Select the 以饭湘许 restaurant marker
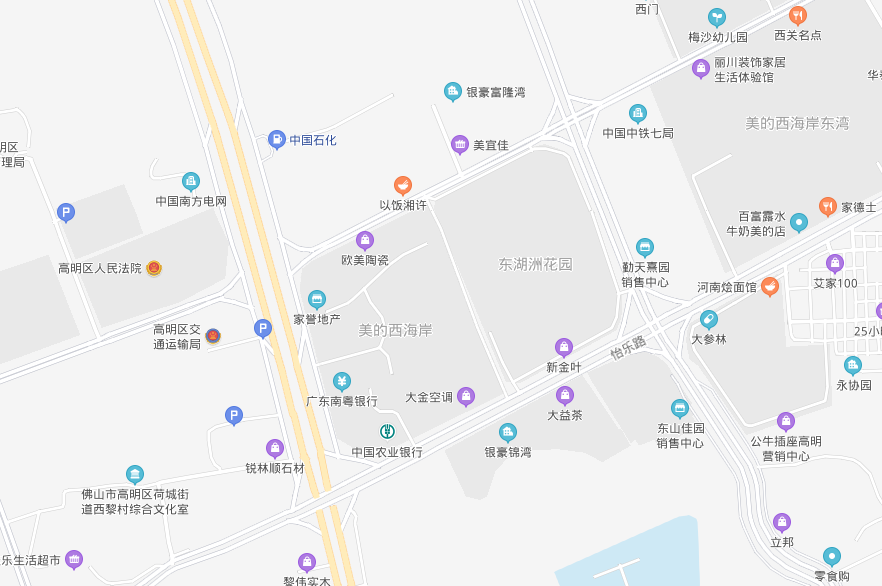The width and height of the screenshot is (882, 586). [403, 185]
